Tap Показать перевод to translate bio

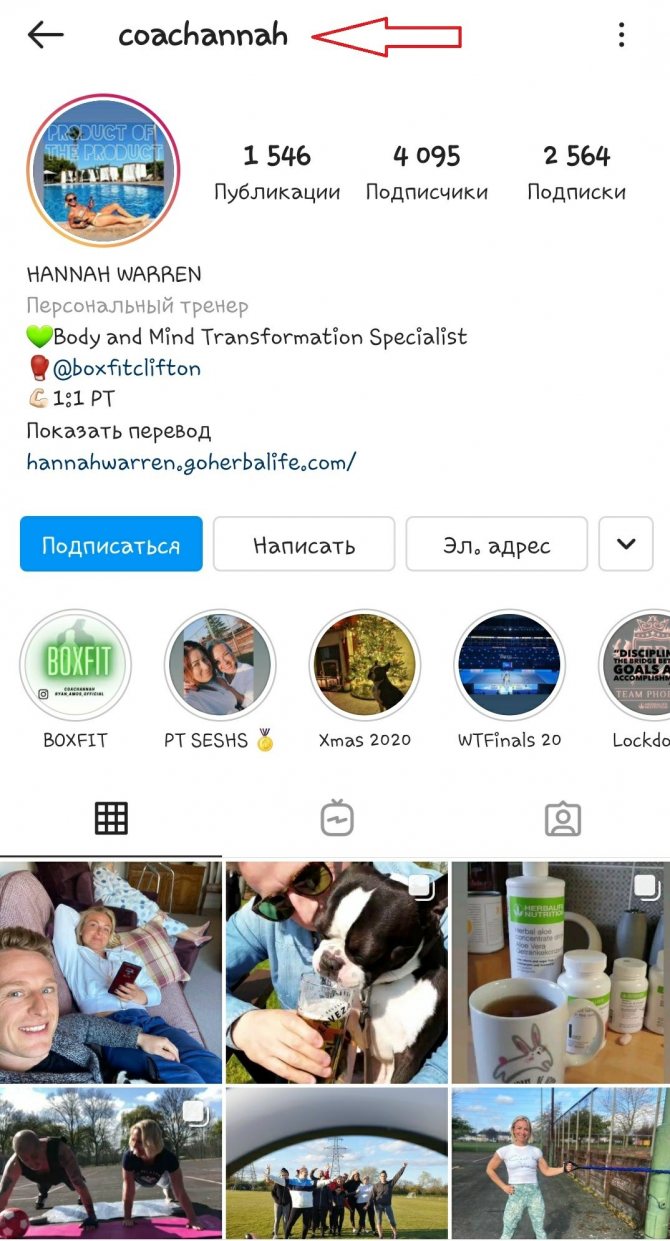point(119,432)
